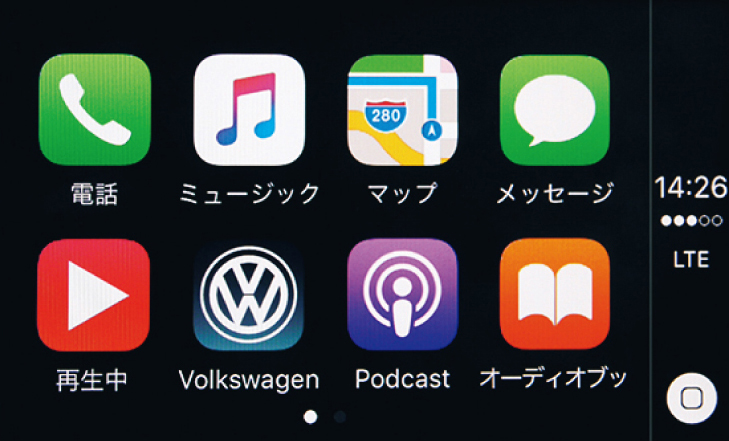
Task: Launch the ミュージック music app
Action: [248, 110]
